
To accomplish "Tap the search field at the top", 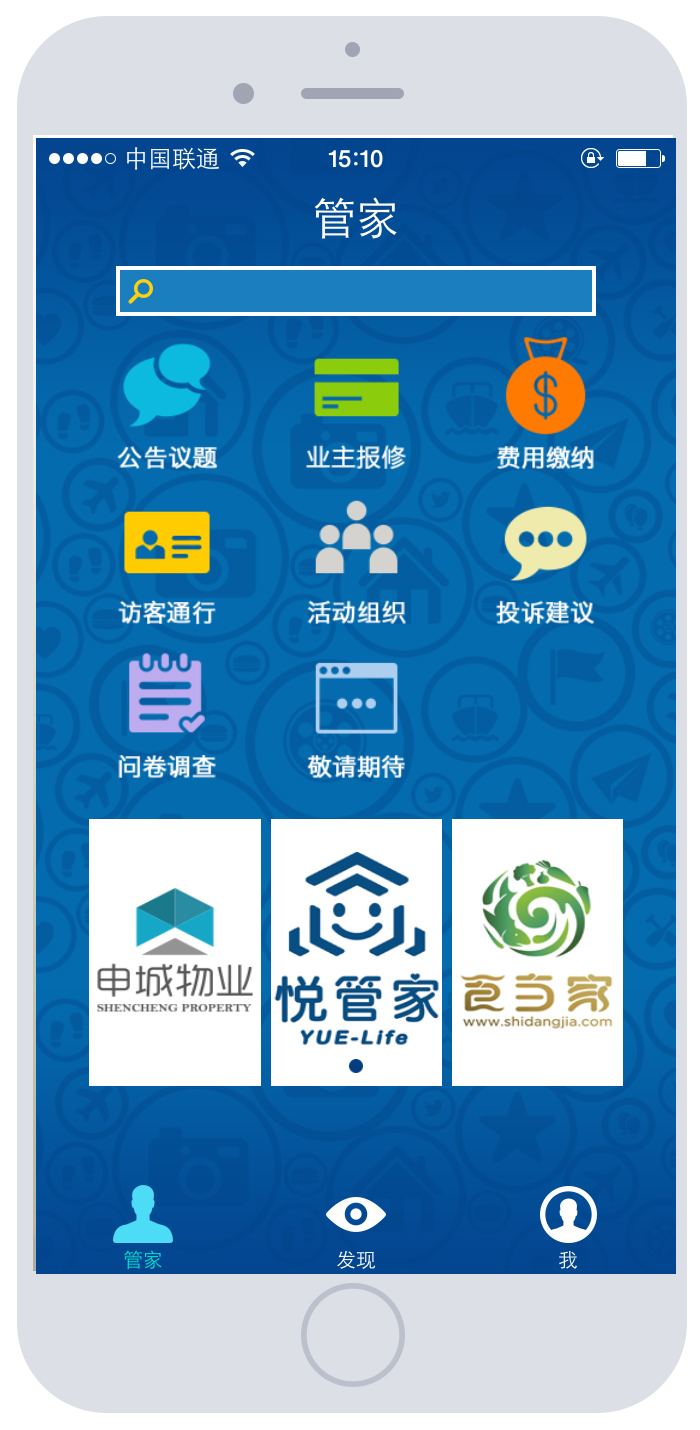I will coord(356,291).
